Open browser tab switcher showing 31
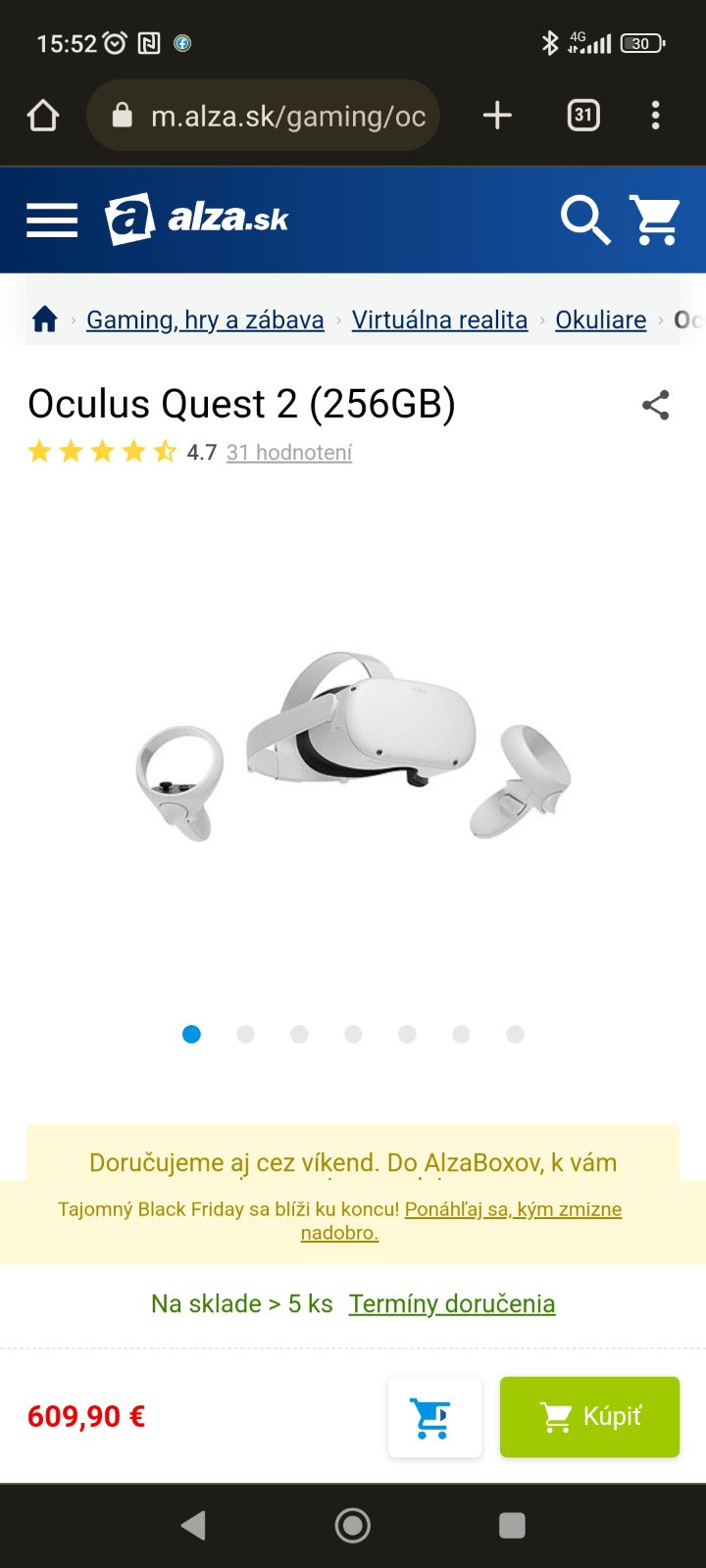Image resolution: width=706 pixels, height=1568 pixels. 582,116
